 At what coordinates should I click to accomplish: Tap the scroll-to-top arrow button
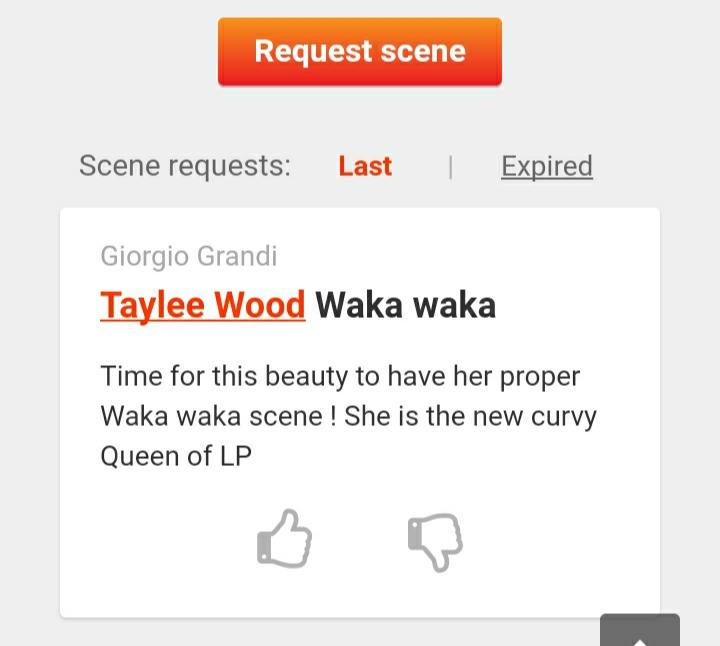pyautogui.click(x=640, y=632)
